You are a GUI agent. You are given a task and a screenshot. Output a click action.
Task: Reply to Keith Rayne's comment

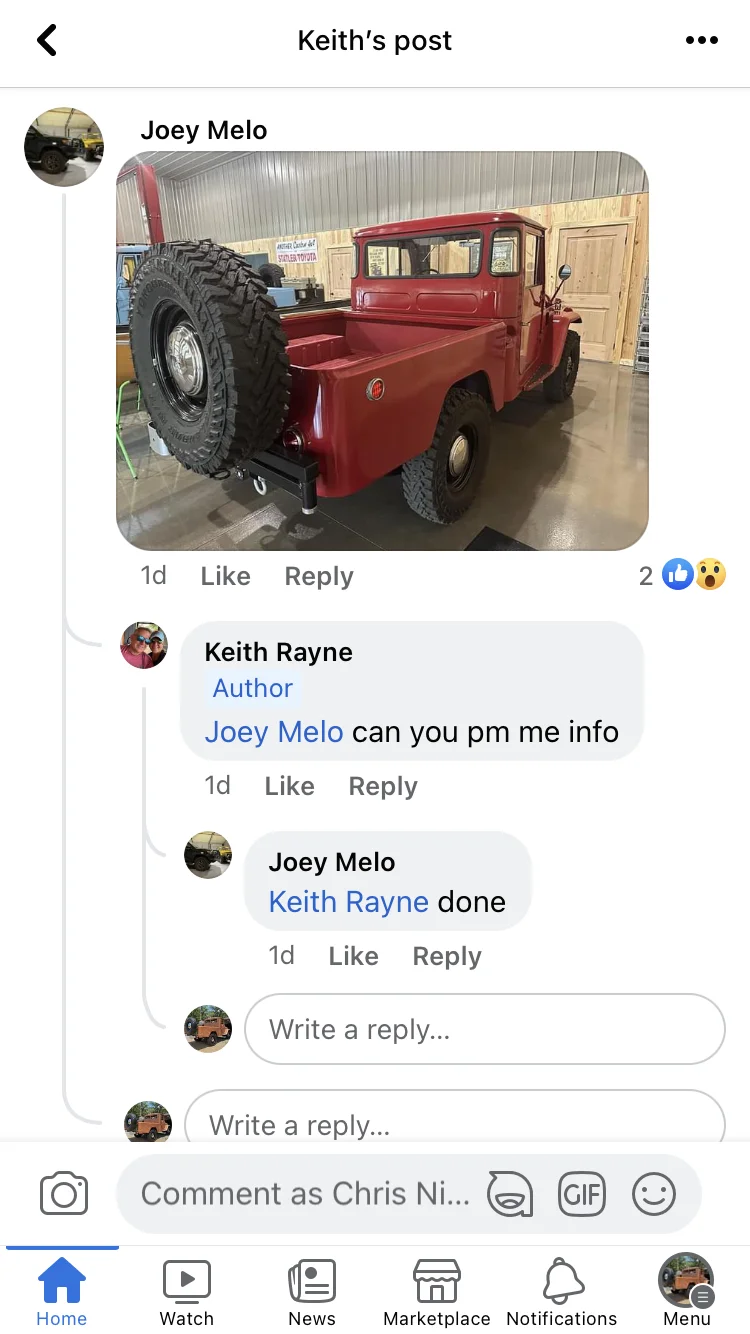tap(382, 786)
